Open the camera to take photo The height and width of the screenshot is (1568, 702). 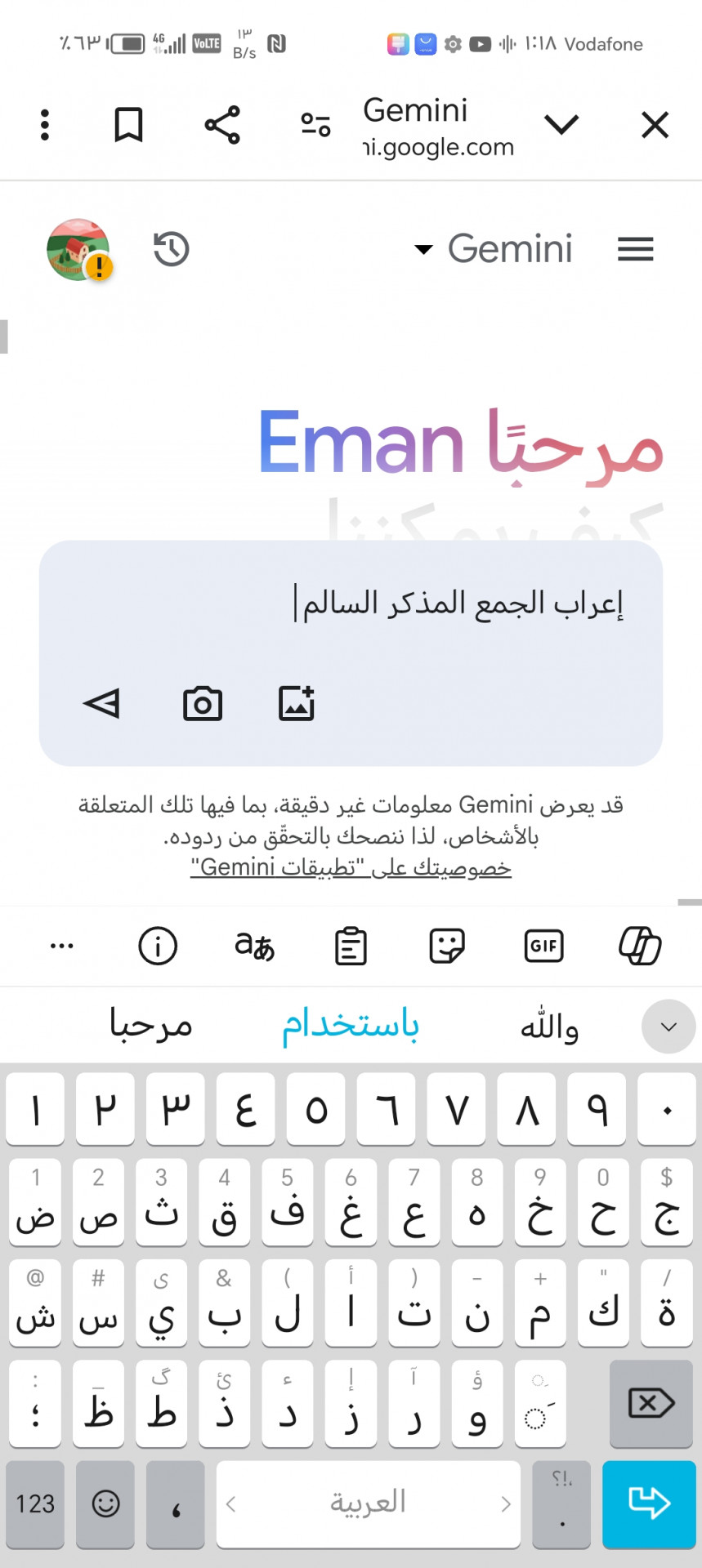tap(203, 703)
